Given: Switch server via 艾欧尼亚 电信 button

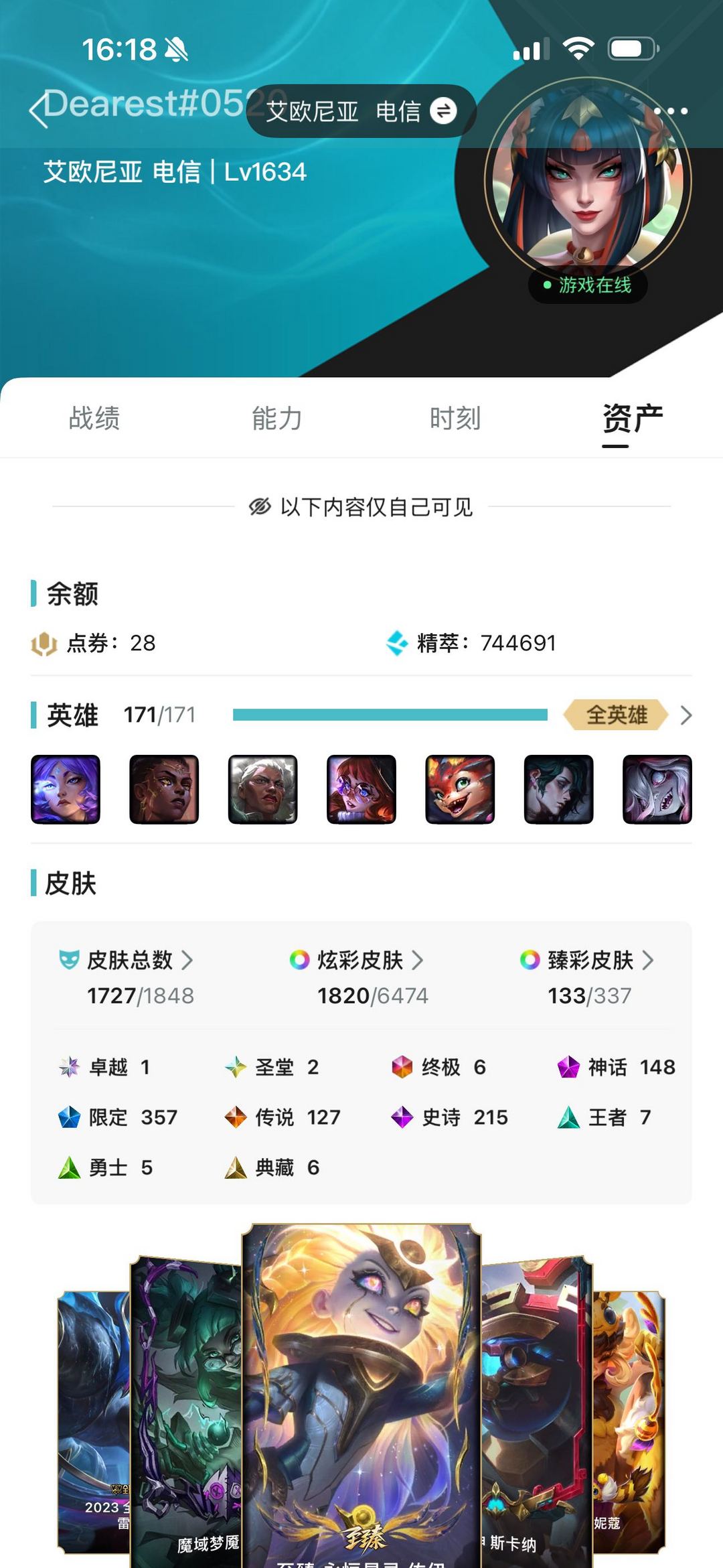Looking at the screenshot, I should (361, 111).
